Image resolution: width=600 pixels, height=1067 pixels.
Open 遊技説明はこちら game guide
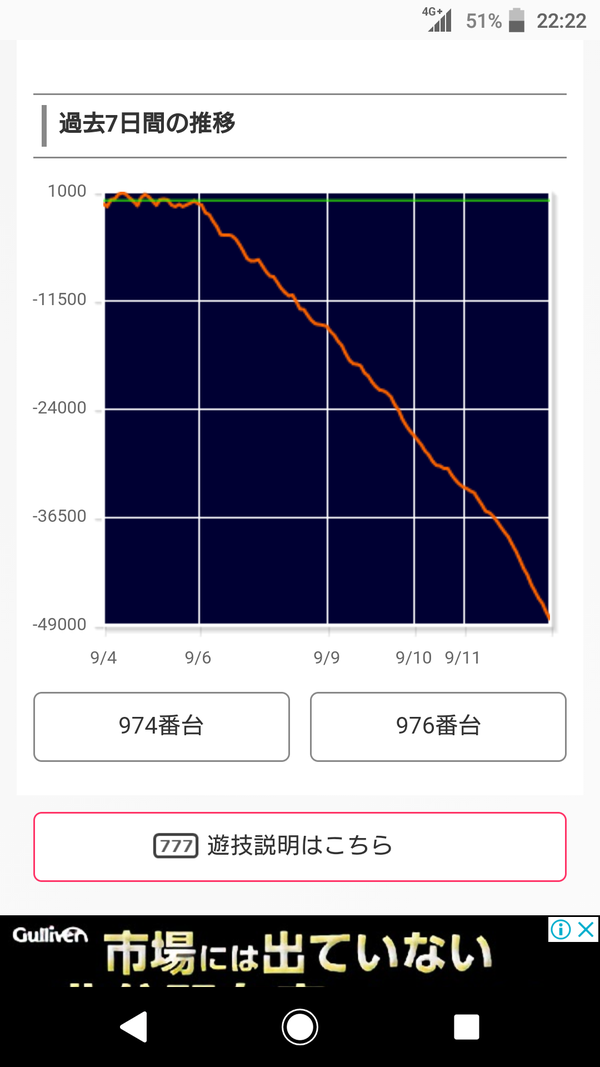point(300,847)
